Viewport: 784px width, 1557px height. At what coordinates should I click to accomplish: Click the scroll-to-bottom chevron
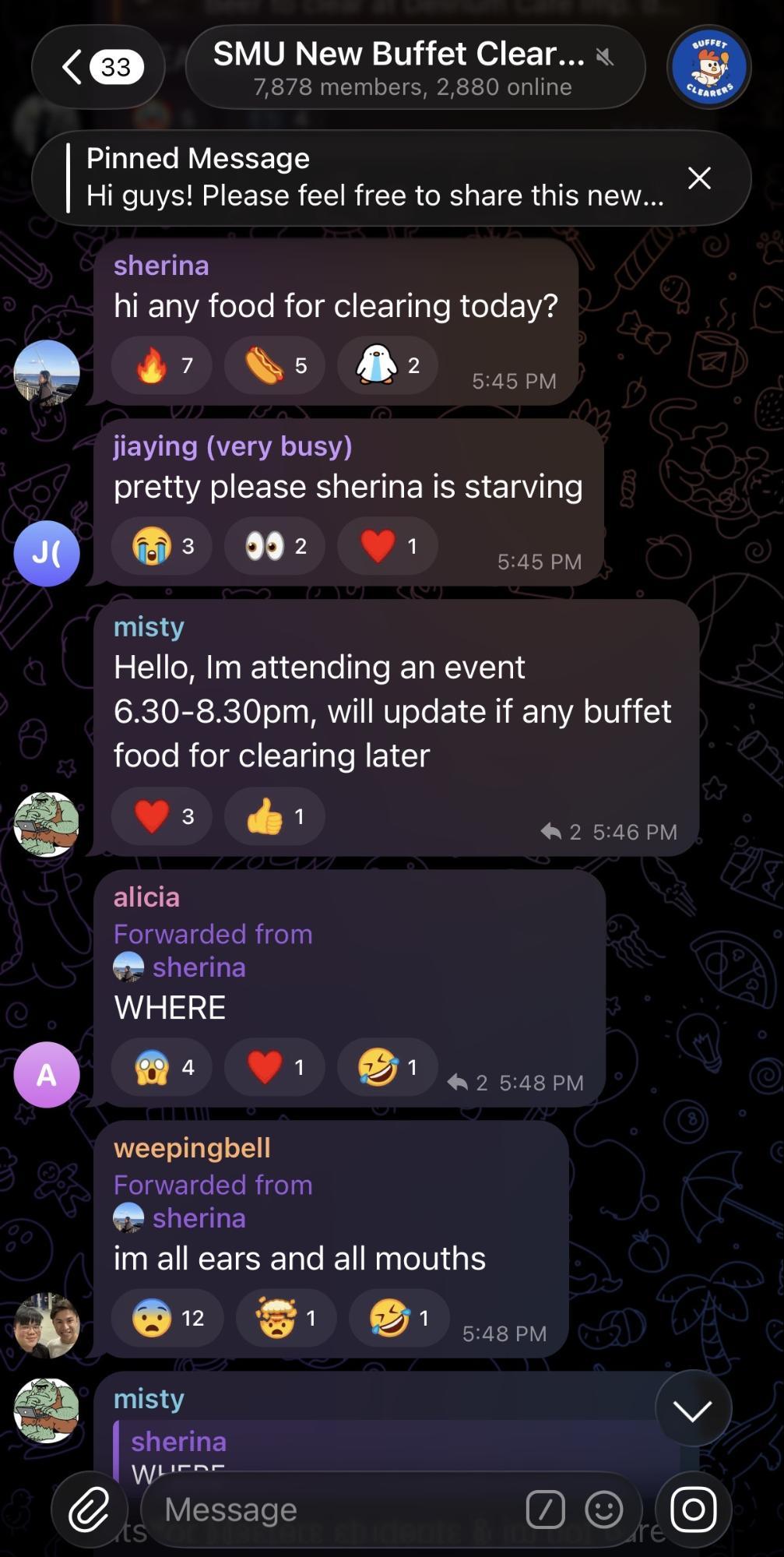coord(694,1408)
